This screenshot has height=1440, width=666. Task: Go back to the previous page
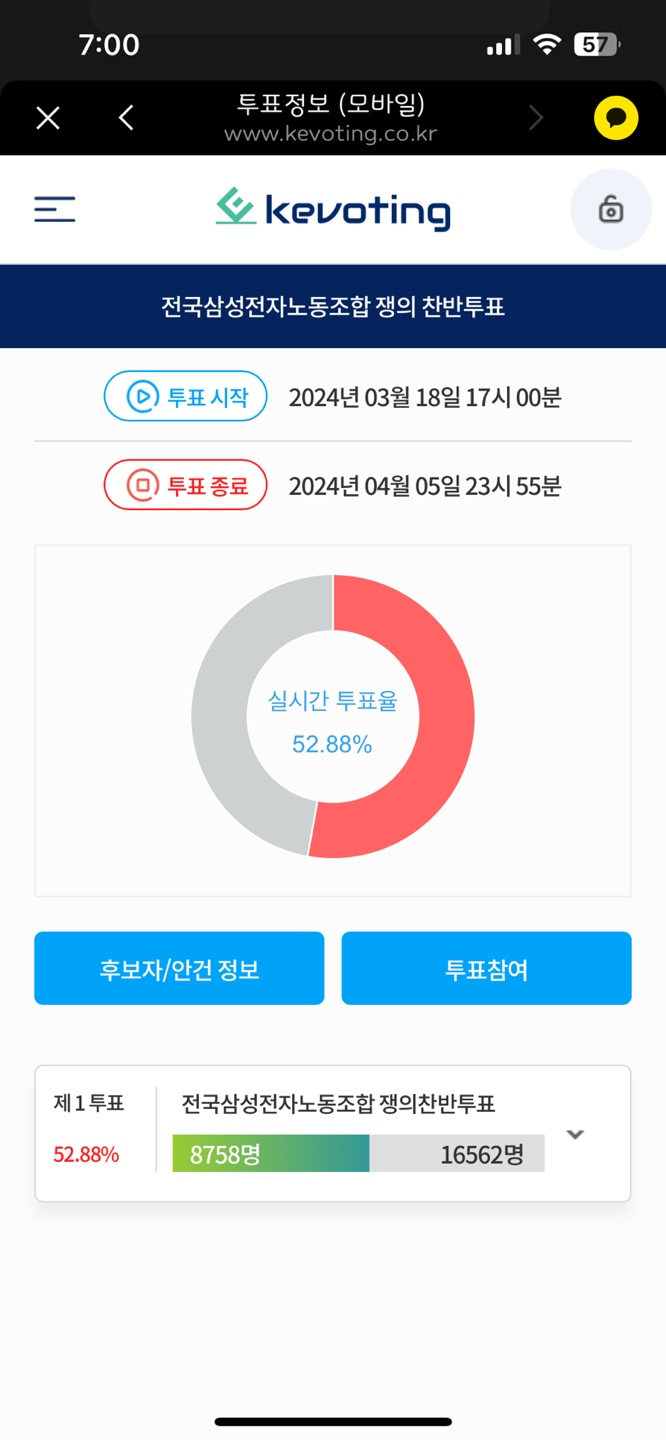tap(126, 118)
